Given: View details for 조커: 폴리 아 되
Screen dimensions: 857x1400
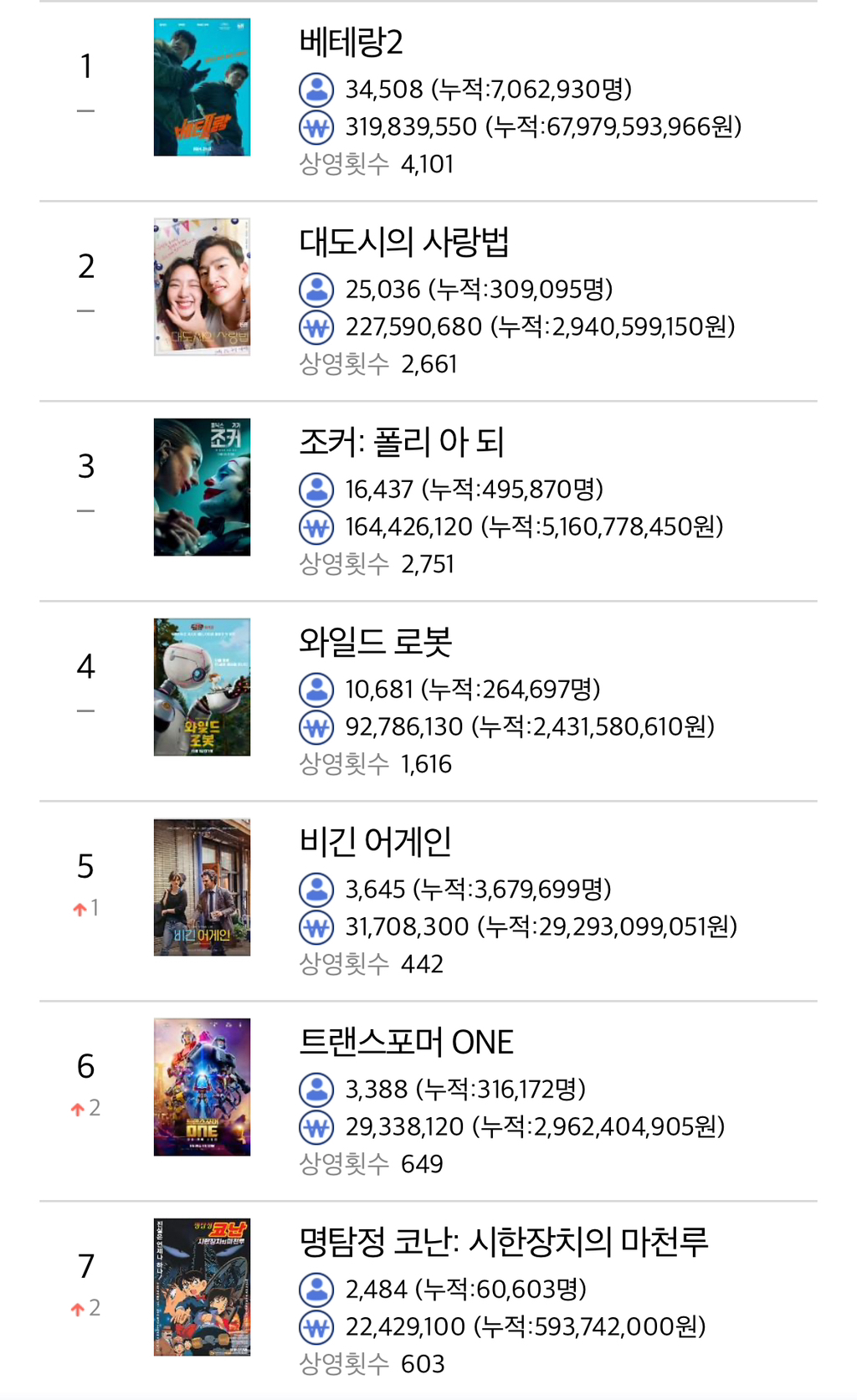Looking at the screenshot, I should tap(428, 501).
